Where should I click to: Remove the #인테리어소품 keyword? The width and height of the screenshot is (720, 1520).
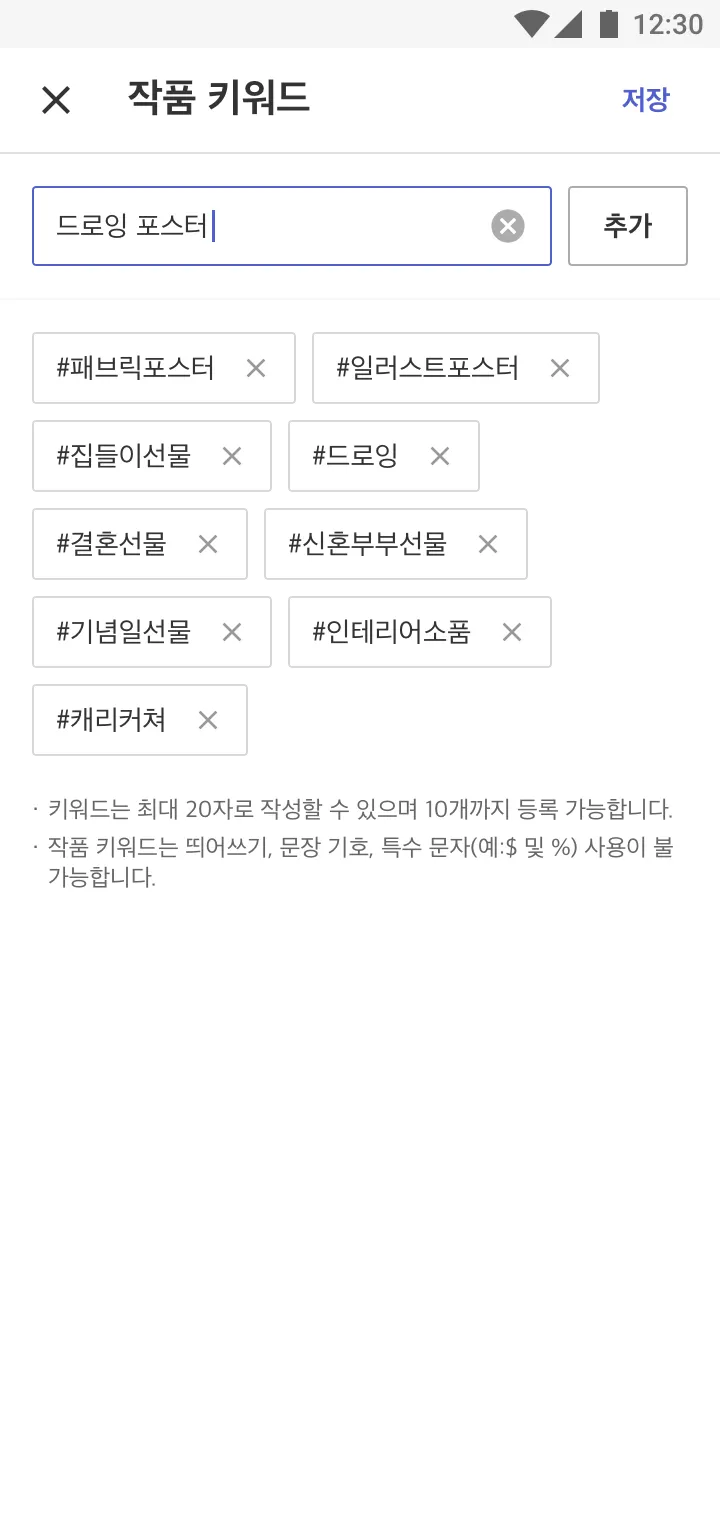tap(512, 632)
